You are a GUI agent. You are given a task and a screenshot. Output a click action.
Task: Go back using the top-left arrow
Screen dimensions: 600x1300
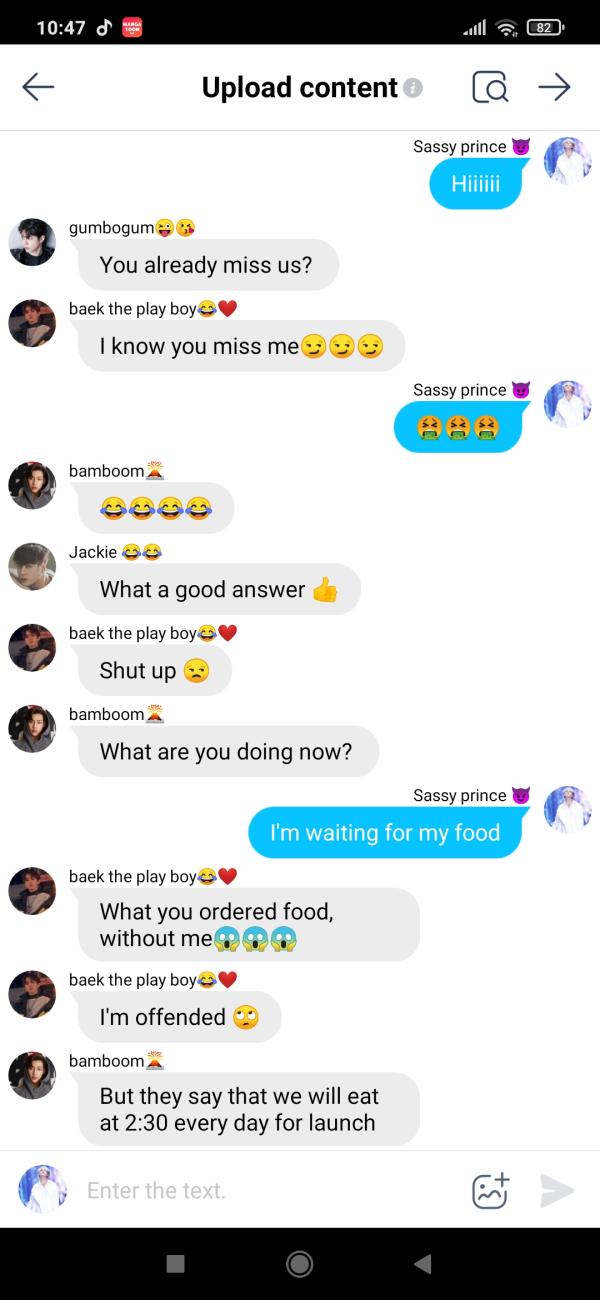pos(38,88)
